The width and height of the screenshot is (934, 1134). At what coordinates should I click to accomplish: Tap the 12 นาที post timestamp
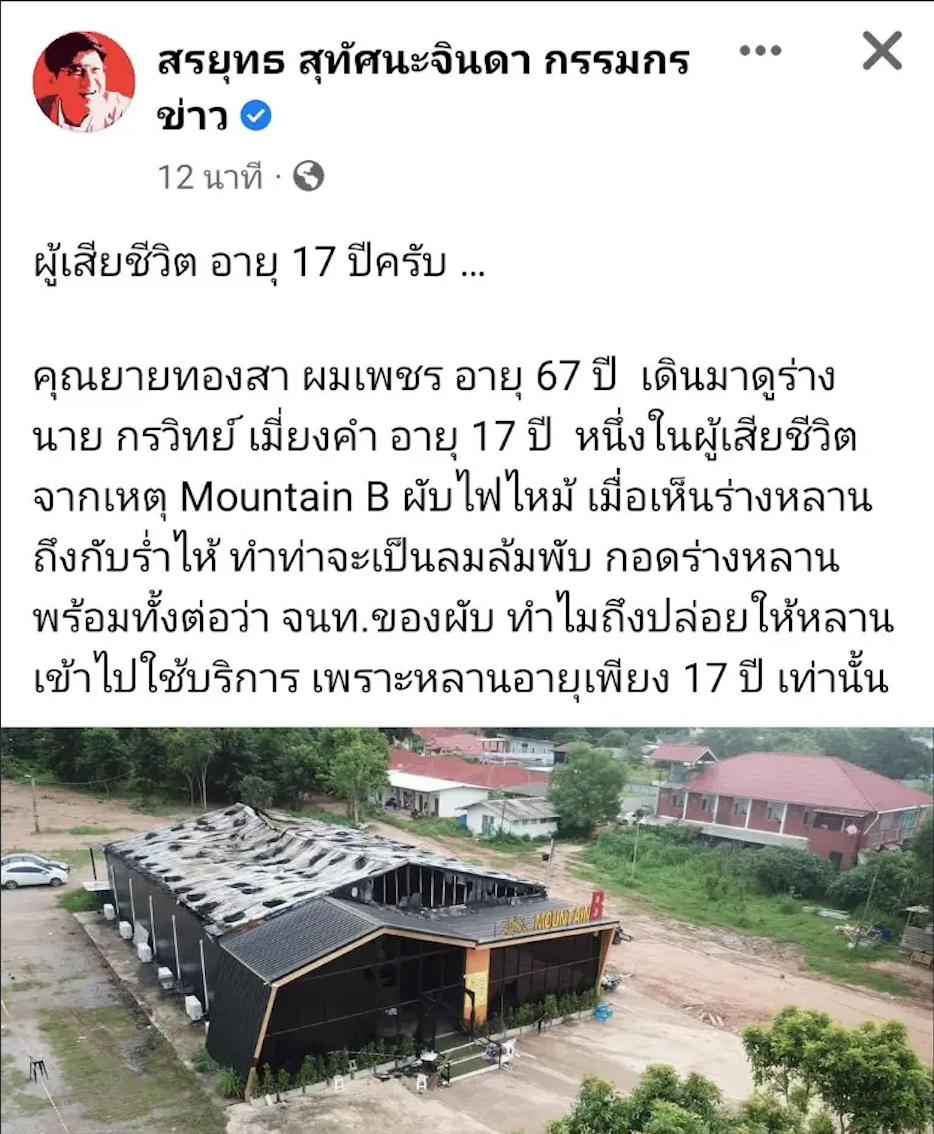point(209,177)
